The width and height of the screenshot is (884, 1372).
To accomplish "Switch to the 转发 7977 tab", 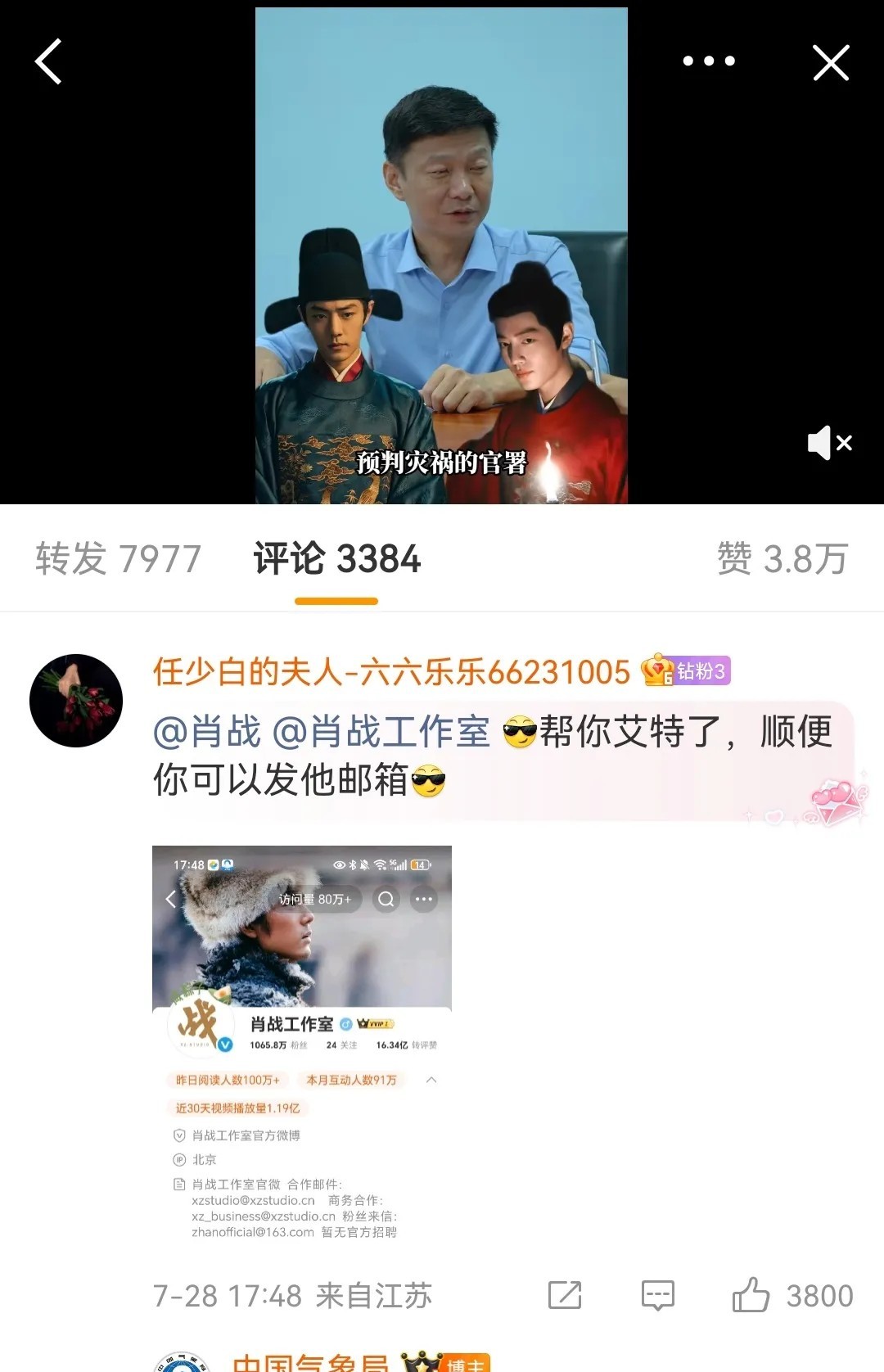I will coord(118,559).
